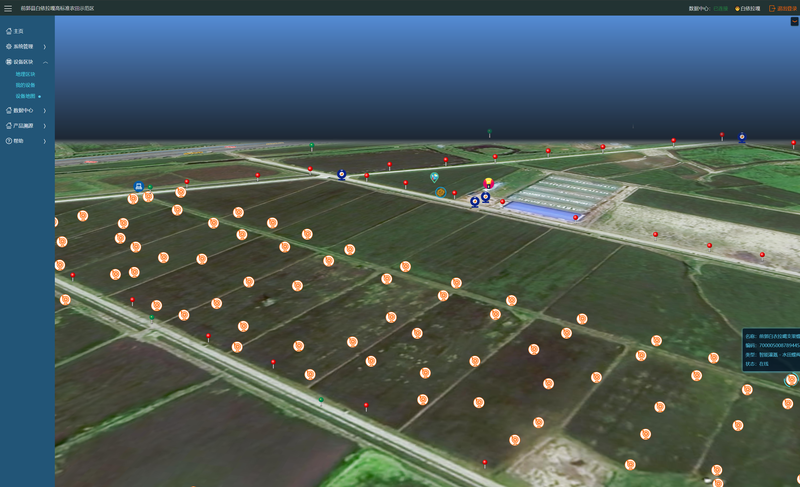Go to 主页 home page
Screen dimensions: 800x487
tap(18, 31)
